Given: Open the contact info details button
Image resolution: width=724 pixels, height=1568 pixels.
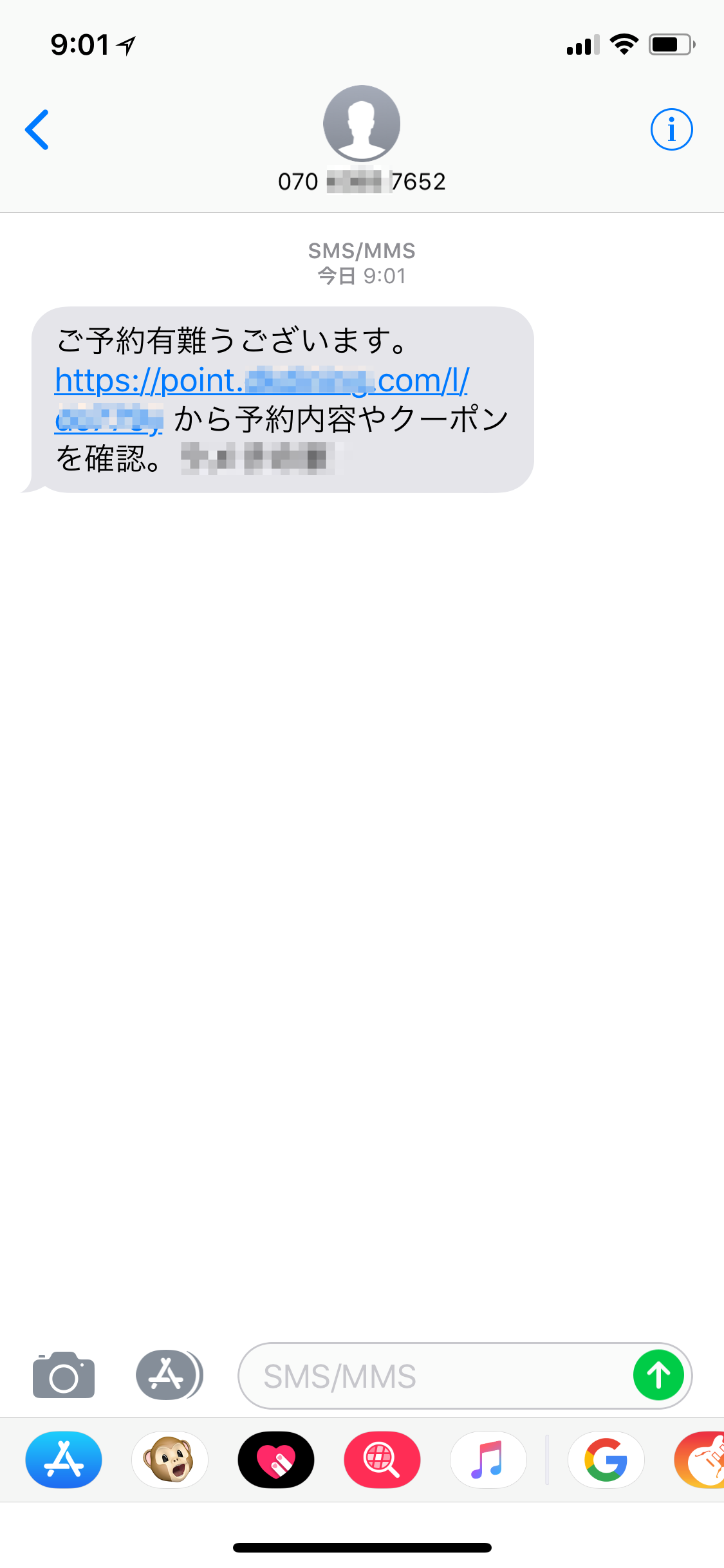Looking at the screenshot, I should [x=671, y=129].
